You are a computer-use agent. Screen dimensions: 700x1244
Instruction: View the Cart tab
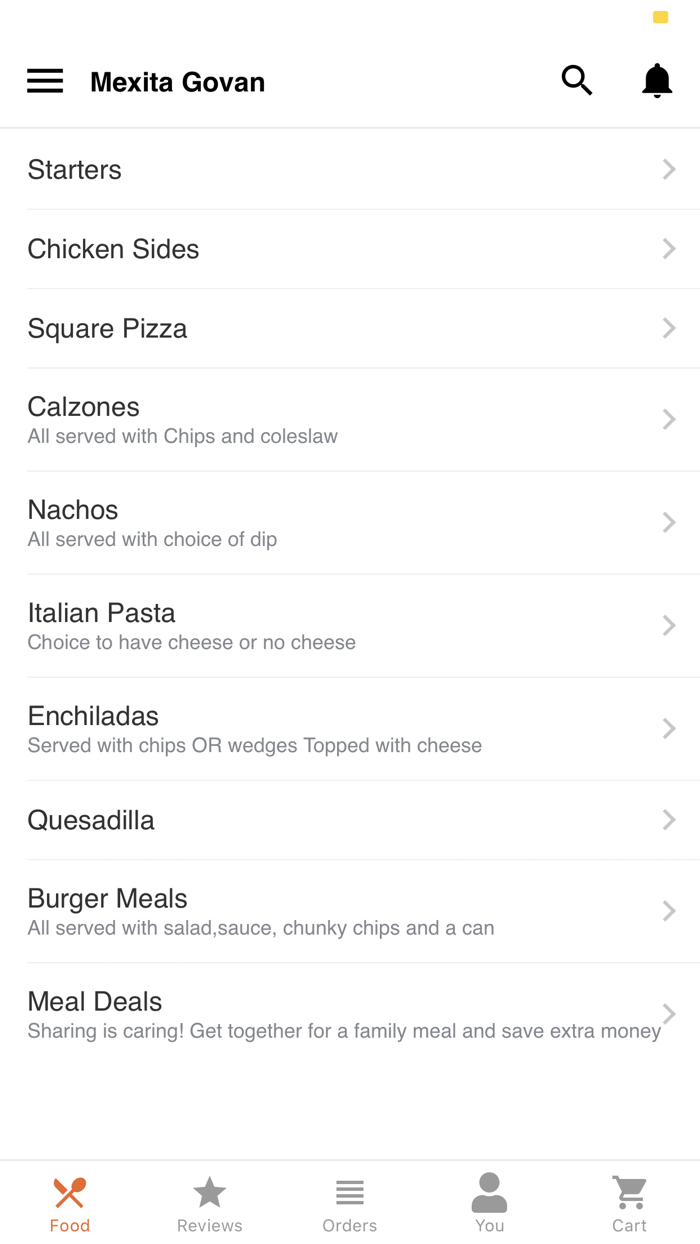tap(630, 1204)
